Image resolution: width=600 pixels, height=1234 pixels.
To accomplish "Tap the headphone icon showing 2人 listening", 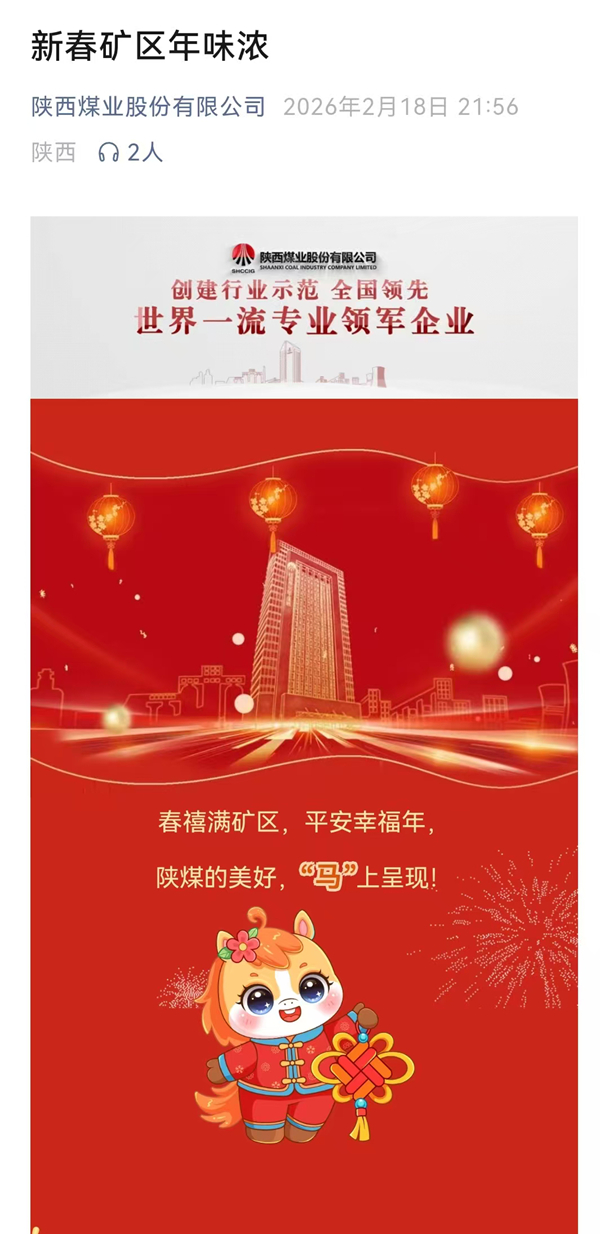I will (109, 152).
